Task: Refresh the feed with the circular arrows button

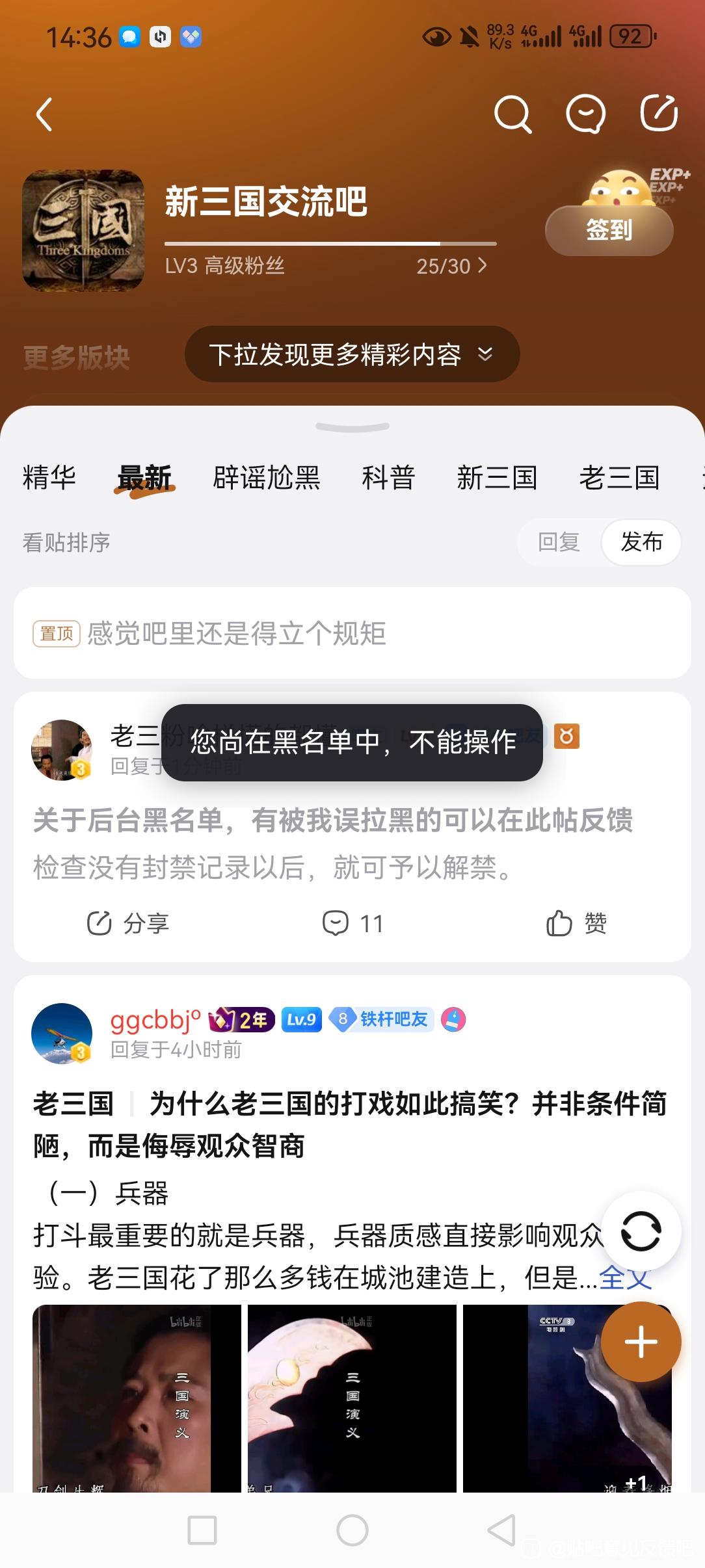Action: (641, 1231)
